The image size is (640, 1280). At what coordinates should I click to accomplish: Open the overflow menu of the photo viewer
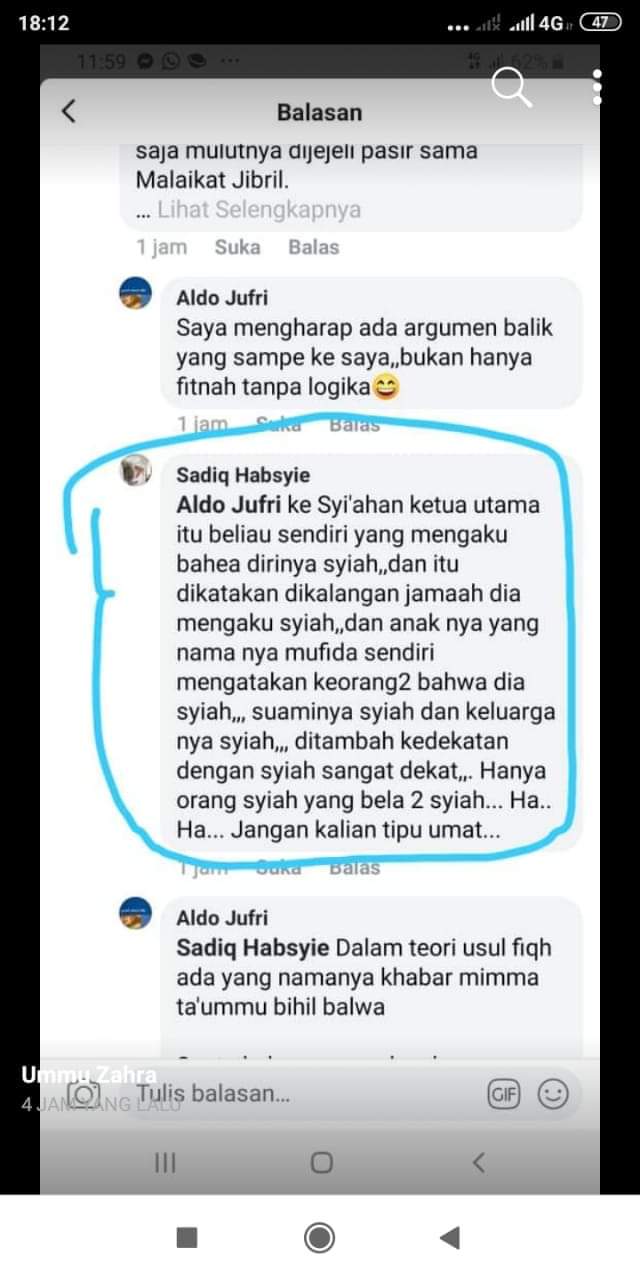pyautogui.click(x=597, y=88)
